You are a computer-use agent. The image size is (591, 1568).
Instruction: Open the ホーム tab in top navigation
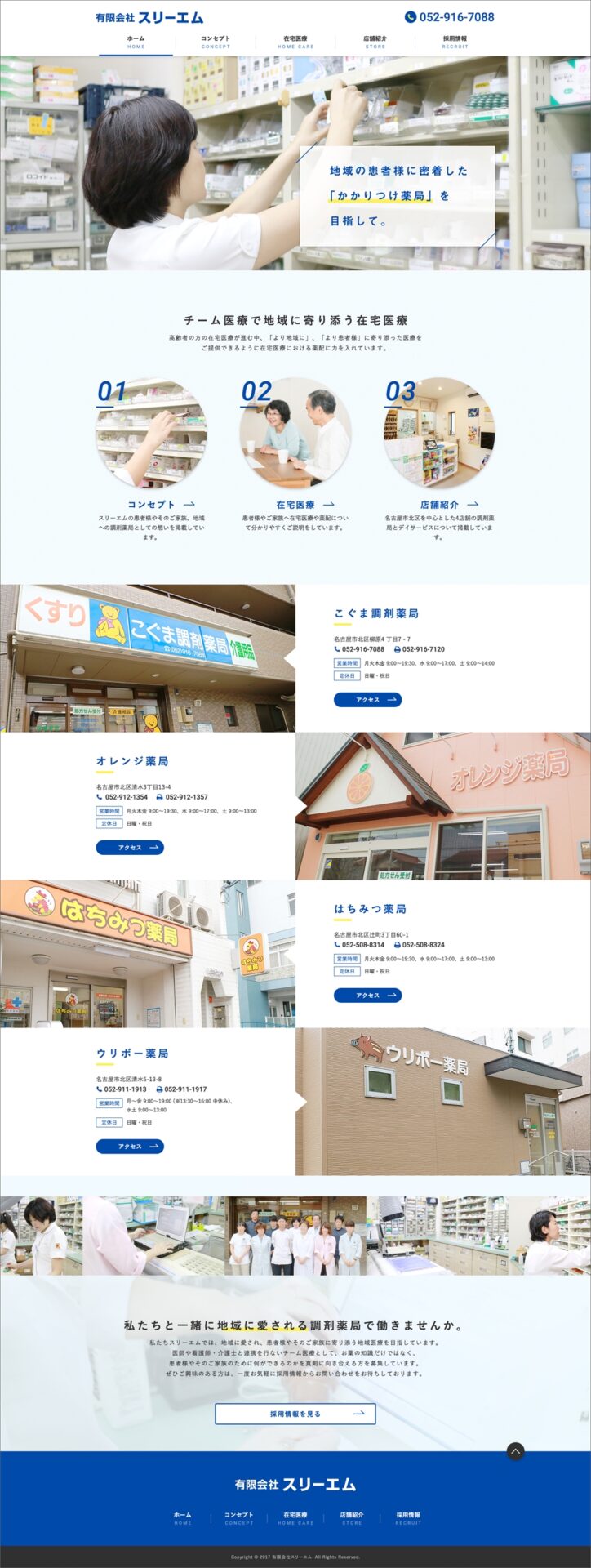point(136,42)
